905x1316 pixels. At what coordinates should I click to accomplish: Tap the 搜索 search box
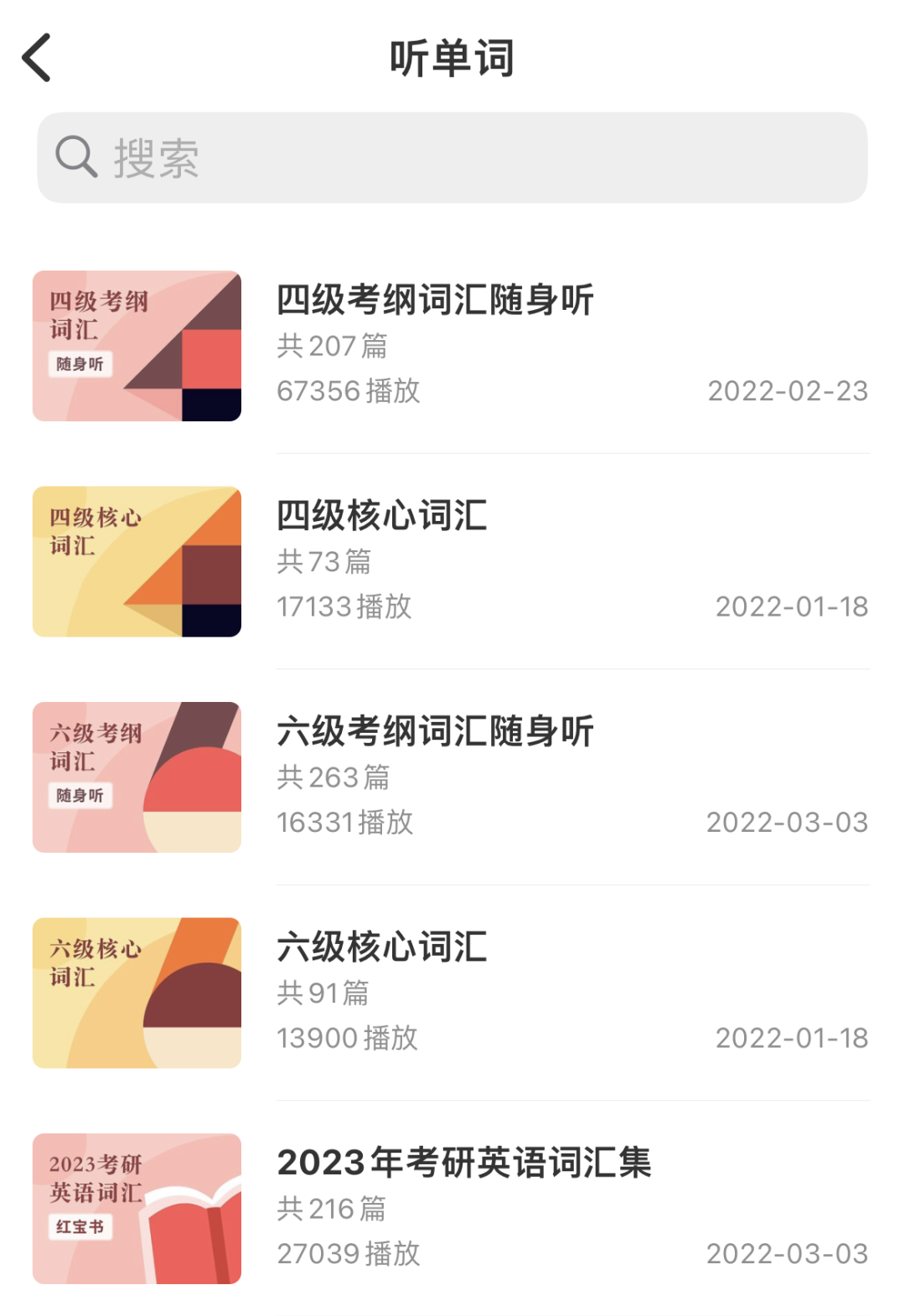click(x=452, y=157)
